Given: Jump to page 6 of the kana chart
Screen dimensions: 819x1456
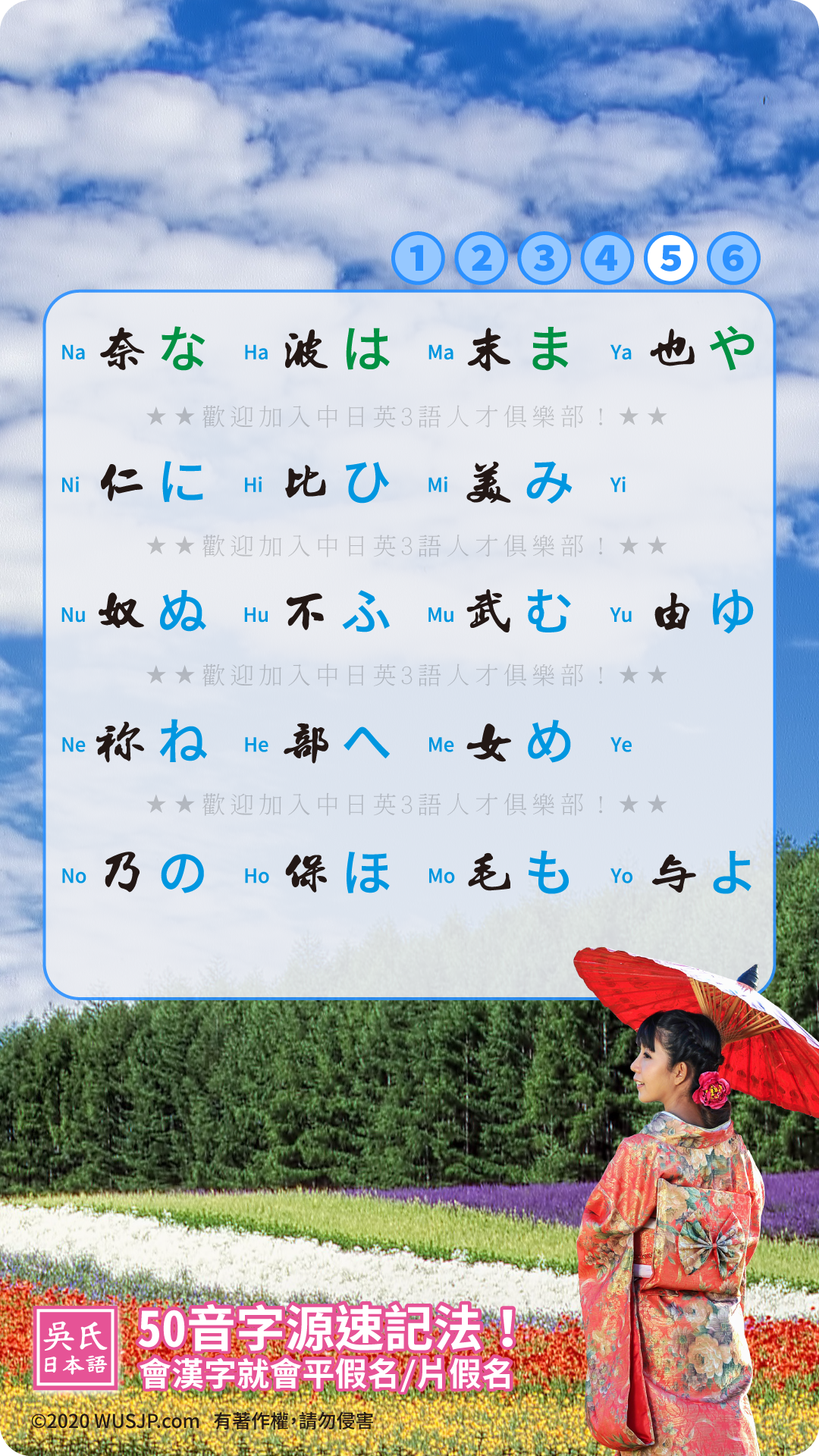Looking at the screenshot, I should point(733,259).
